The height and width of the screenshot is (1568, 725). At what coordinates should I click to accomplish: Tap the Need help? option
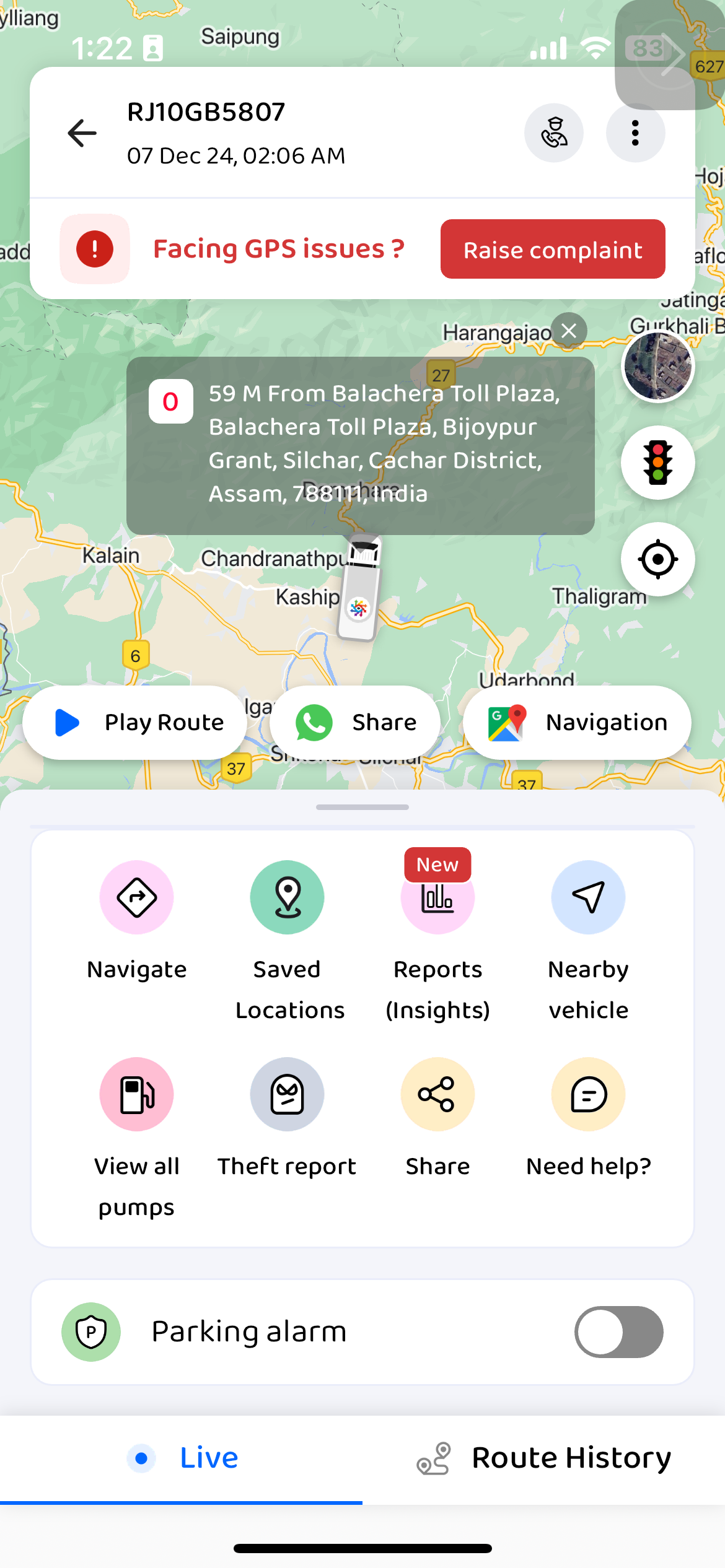point(588,1095)
